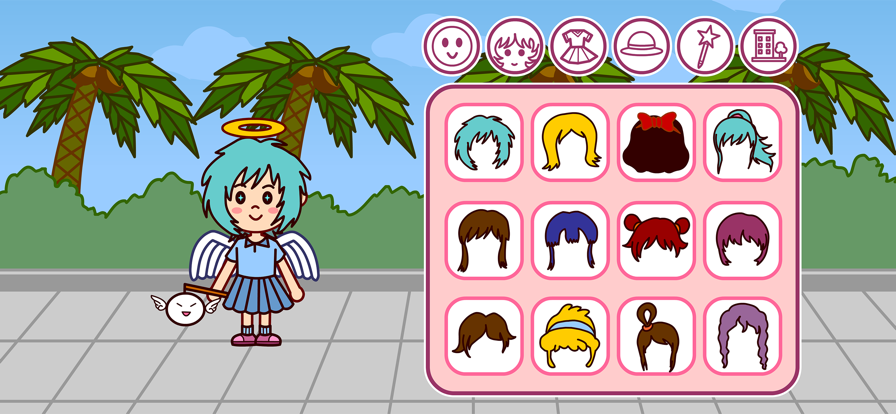Viewport: 896px width, 414px height.
Task: Switch to the hairstyle category
Action: (515, 46)
